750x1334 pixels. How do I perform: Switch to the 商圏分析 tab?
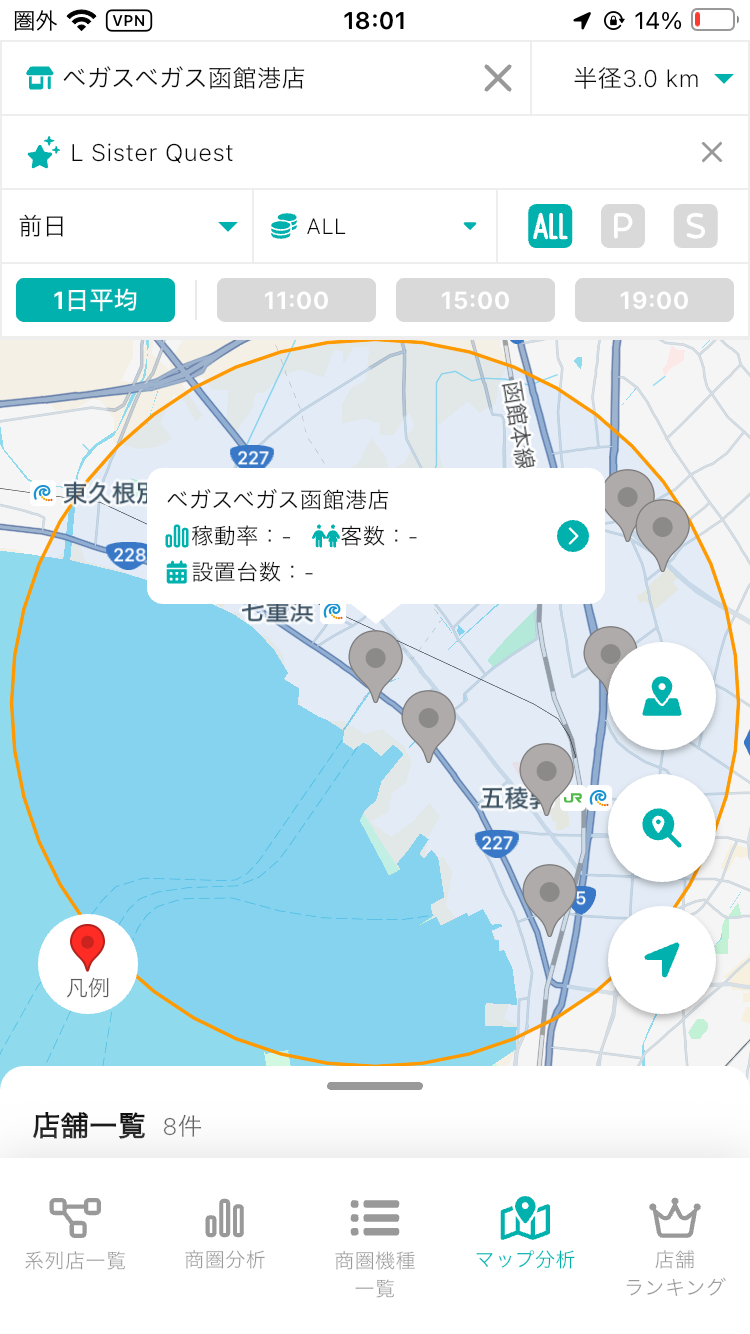pyautogui.click(x=225, y=1234)
